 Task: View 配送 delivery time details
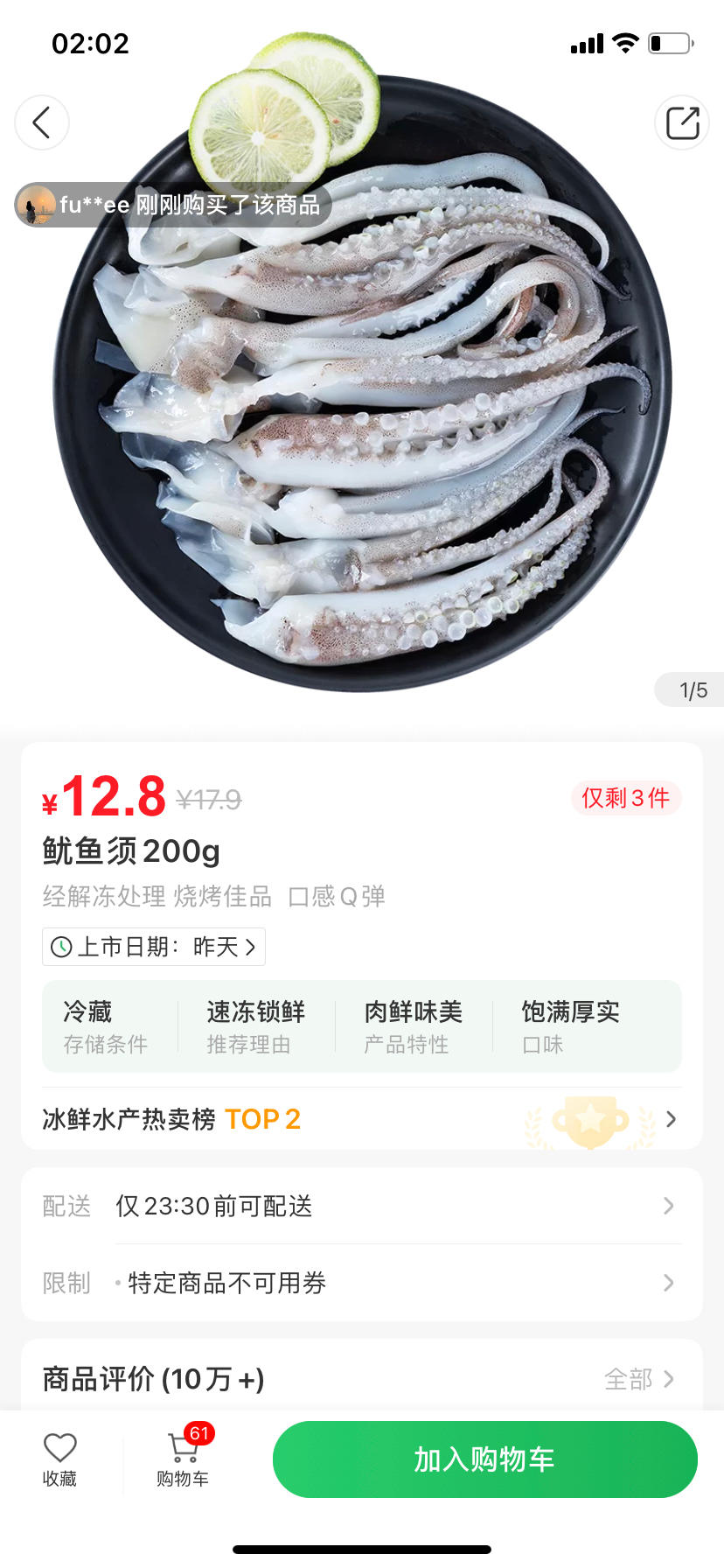click(x=360, y=1206)
